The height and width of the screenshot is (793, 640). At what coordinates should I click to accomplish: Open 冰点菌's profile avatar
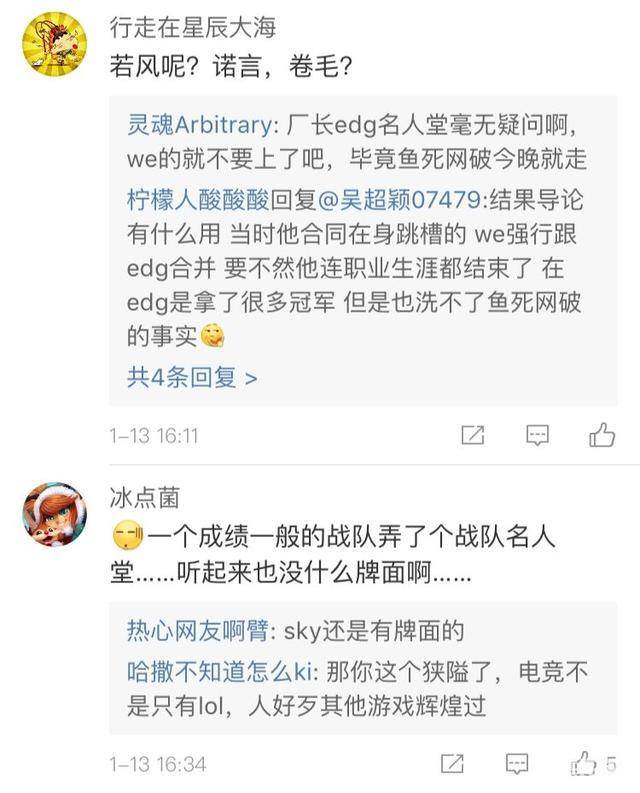click(x=53, y=514)
